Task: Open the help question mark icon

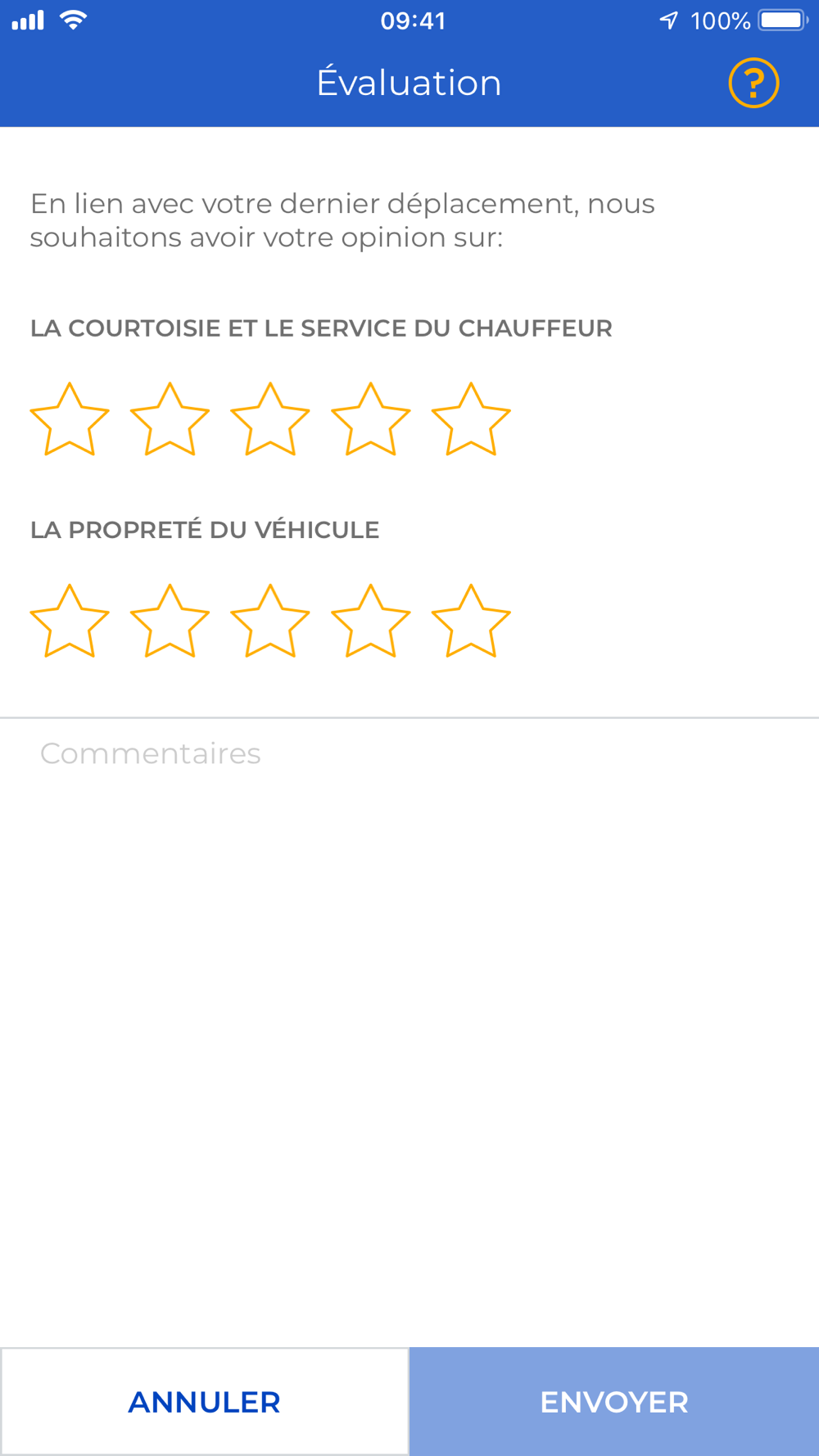Action: coord(753,83)
